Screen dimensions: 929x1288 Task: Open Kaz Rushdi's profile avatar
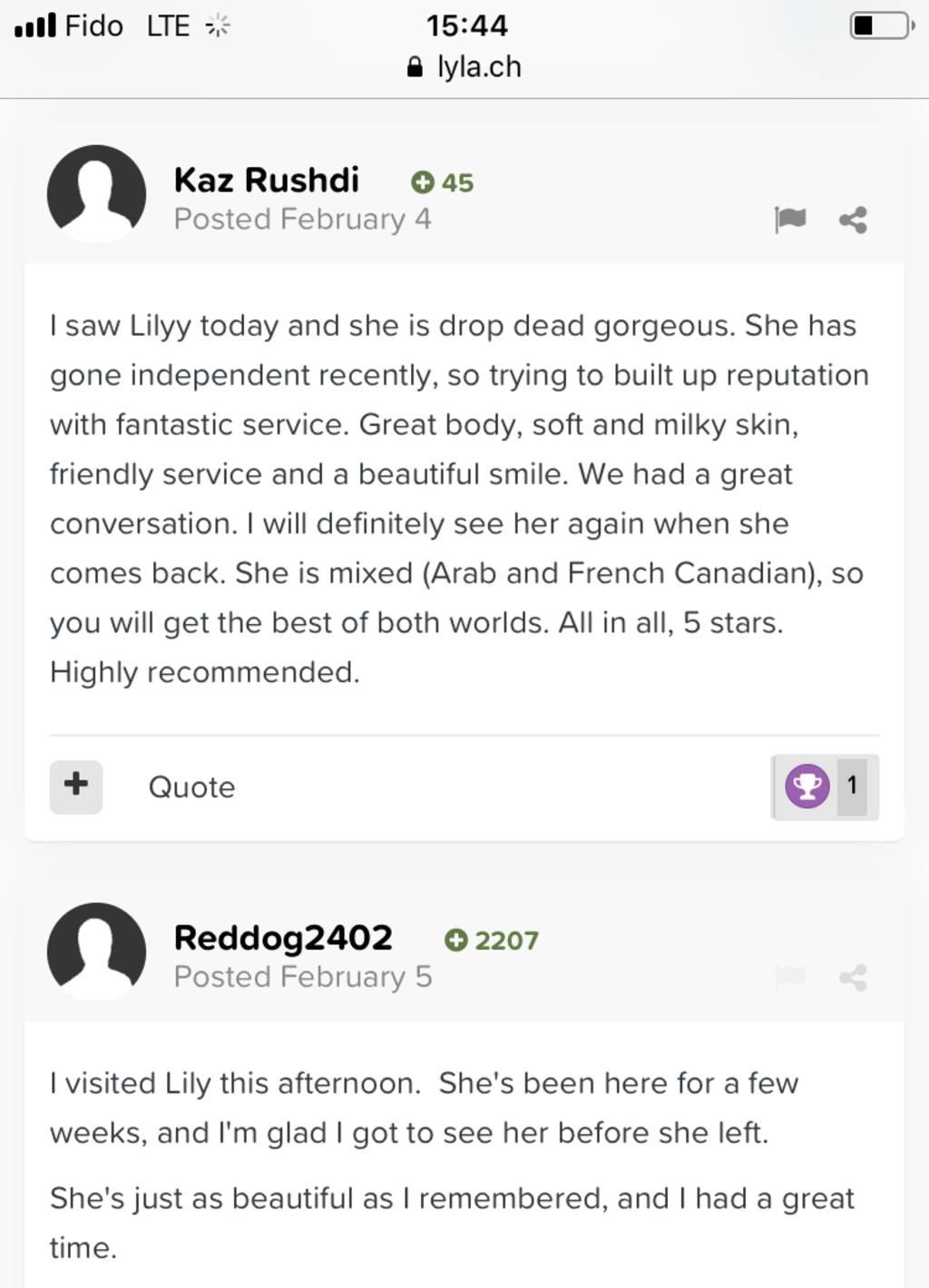[x=96, y=193]
